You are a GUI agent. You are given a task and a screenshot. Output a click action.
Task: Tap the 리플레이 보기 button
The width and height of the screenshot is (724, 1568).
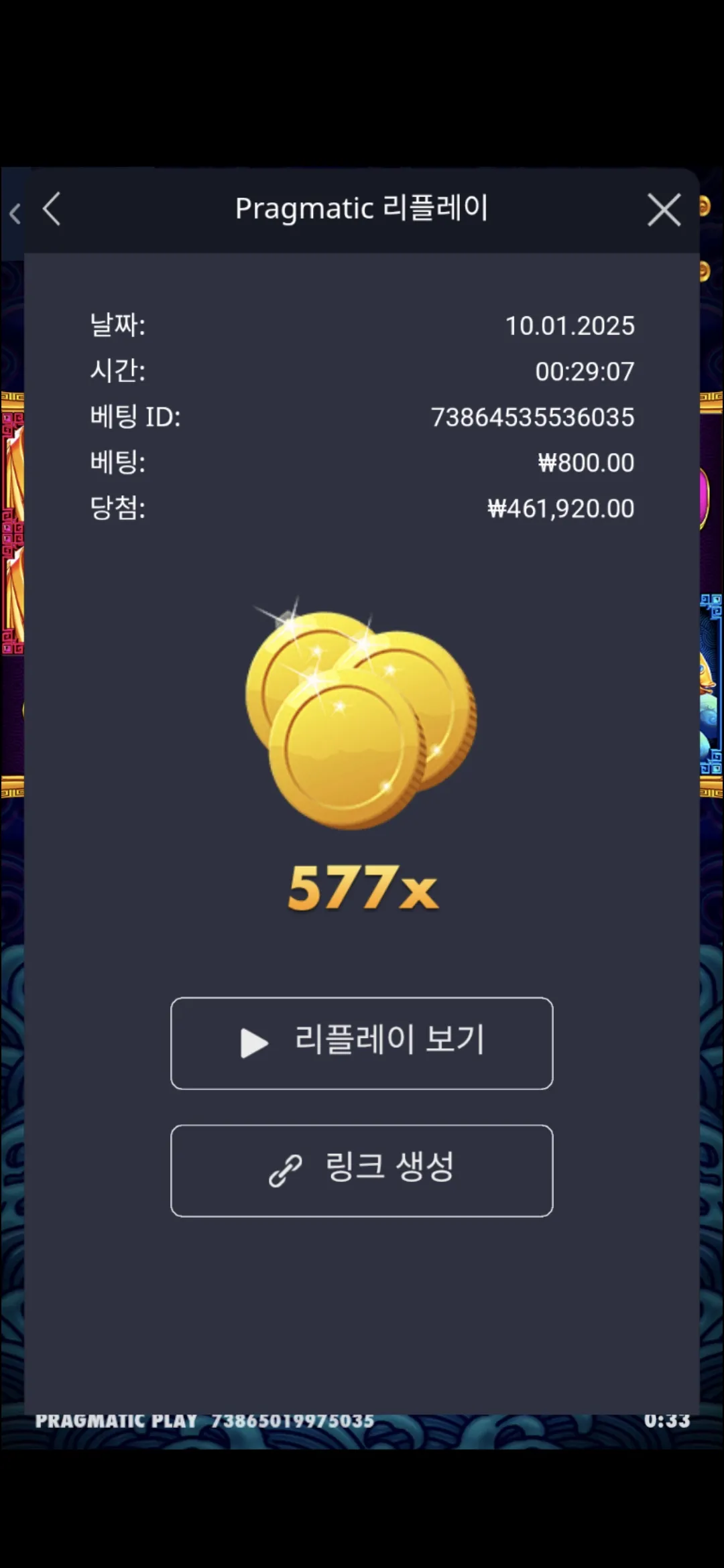coord(362,1043)
